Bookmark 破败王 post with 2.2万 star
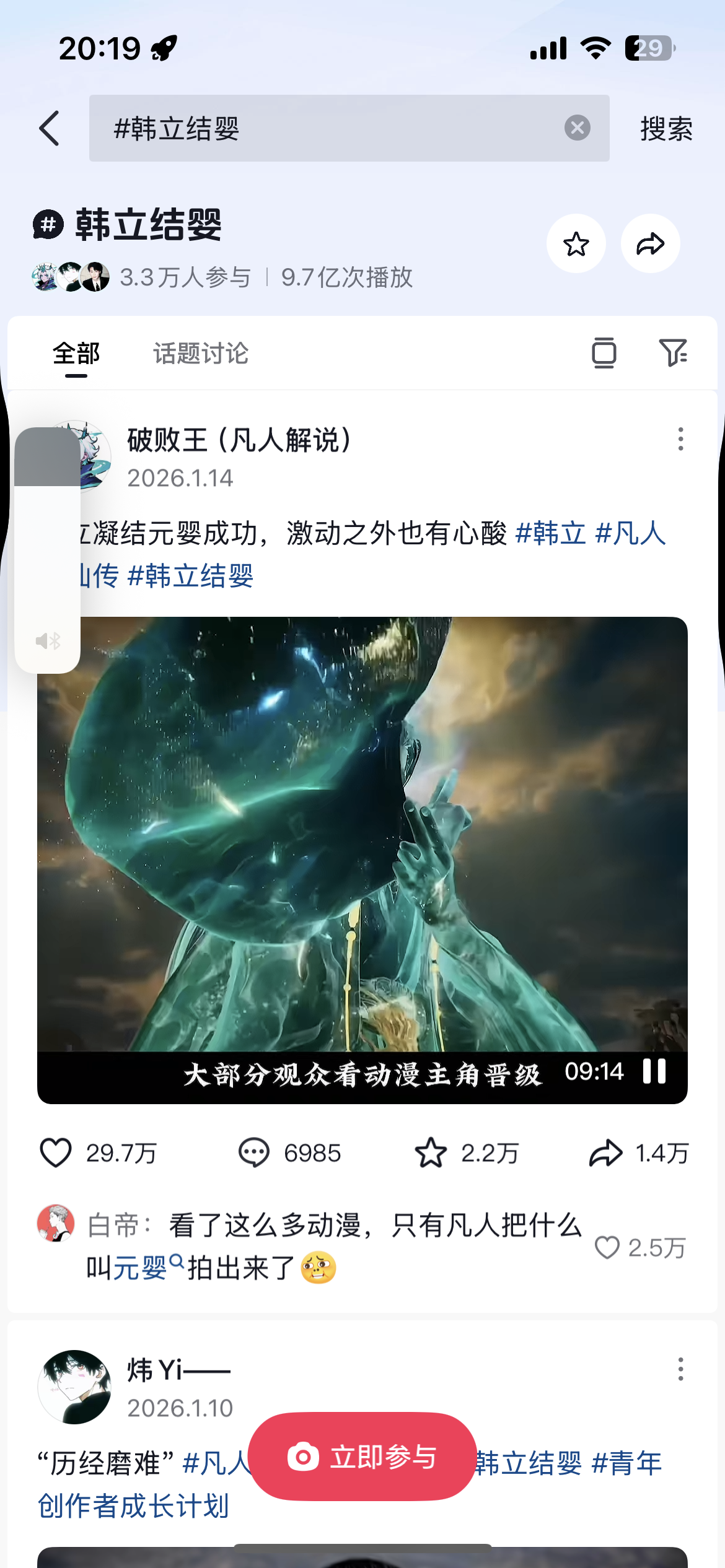 pos(431,1153)
